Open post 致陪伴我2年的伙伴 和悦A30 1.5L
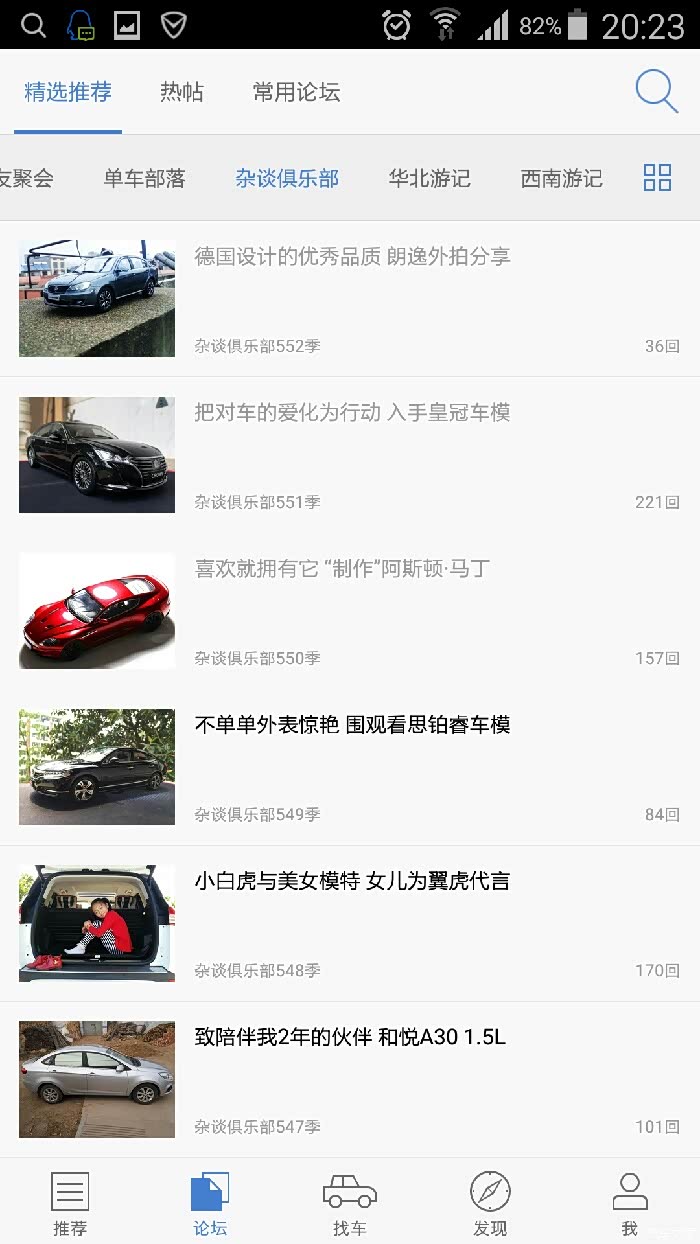700x1244 pixels. [x=350, y=1037]
